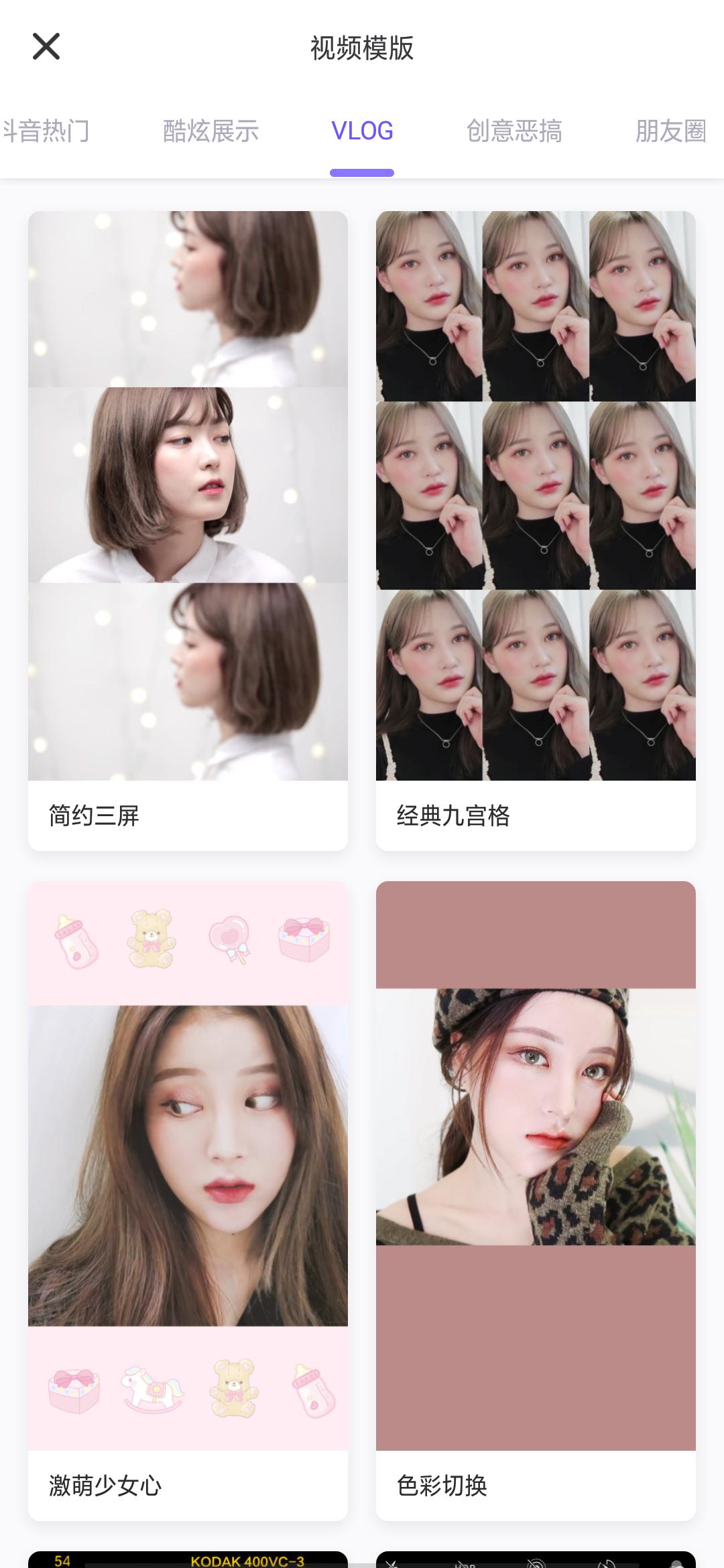Viewport: 724px width, 1568px height.
Task: Select the 酷炫展示 category
Action: pos(209,131)
